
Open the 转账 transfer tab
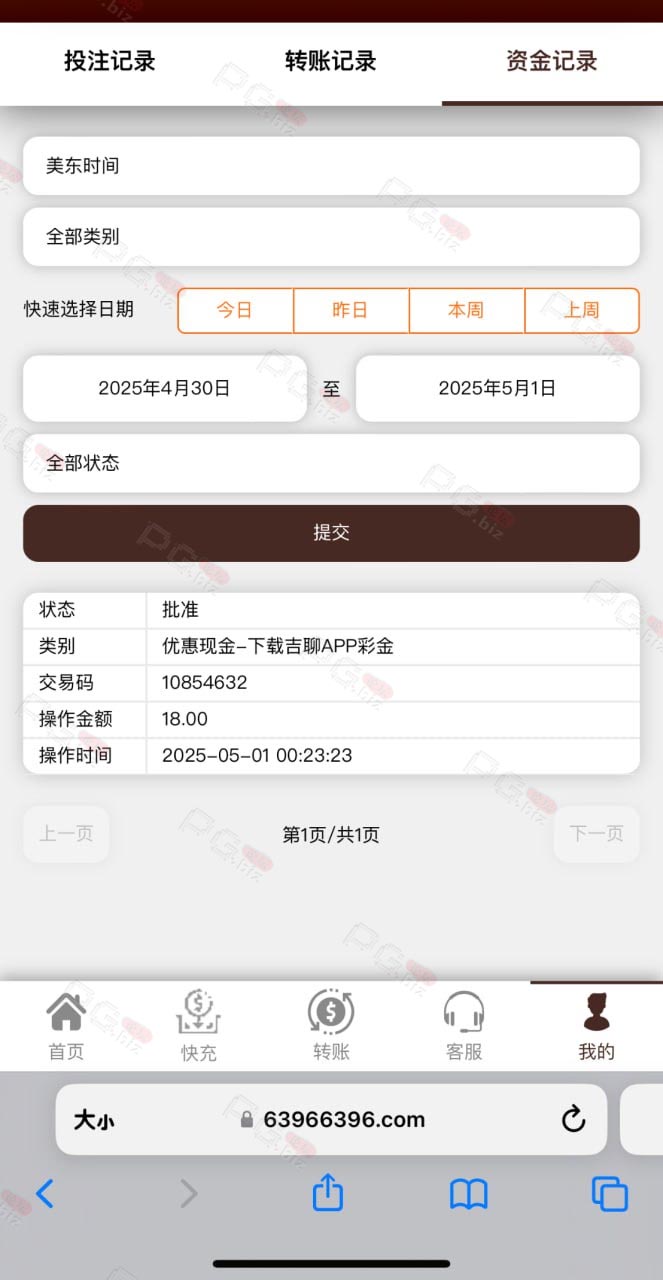pos(331,1026)
